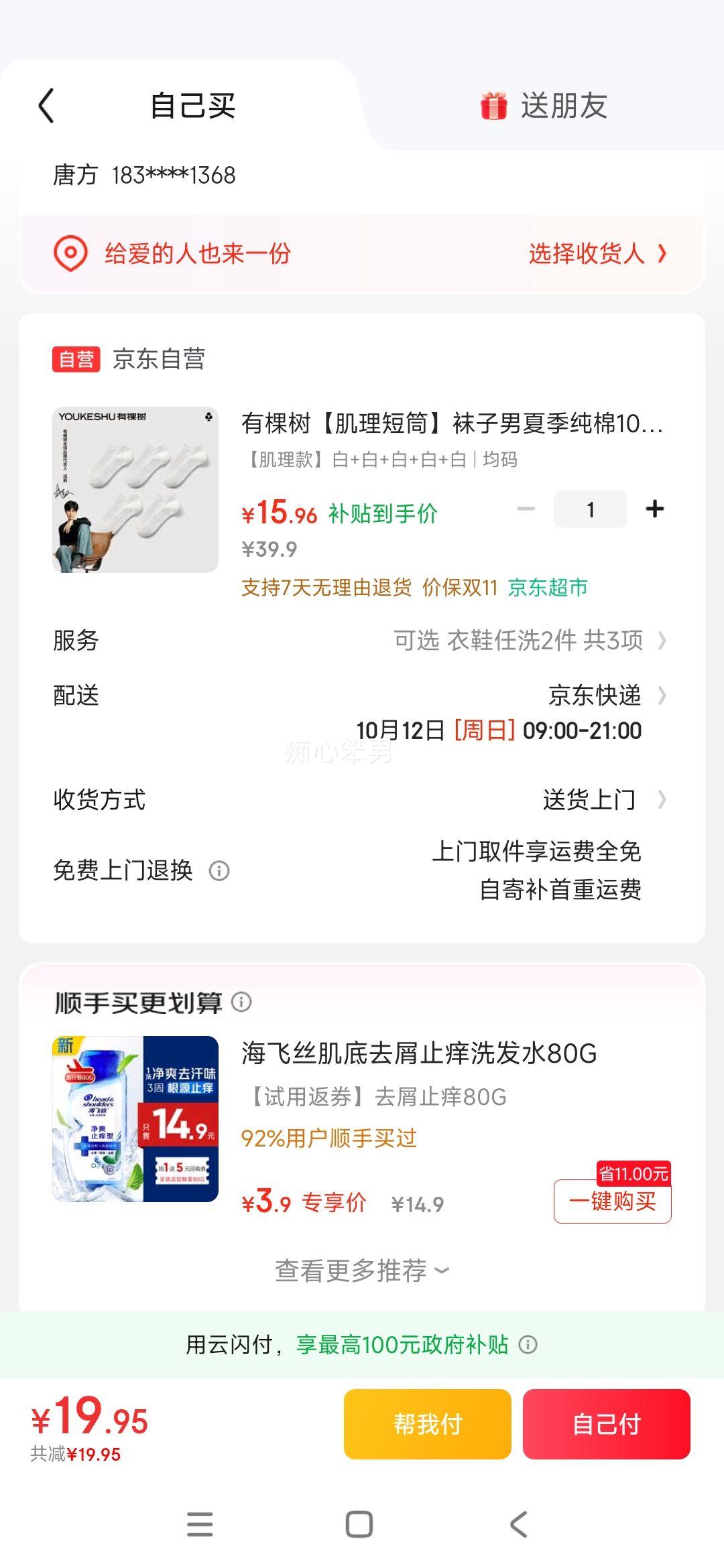Choose 帮我付 to request payment

[x=428, y=1423]
